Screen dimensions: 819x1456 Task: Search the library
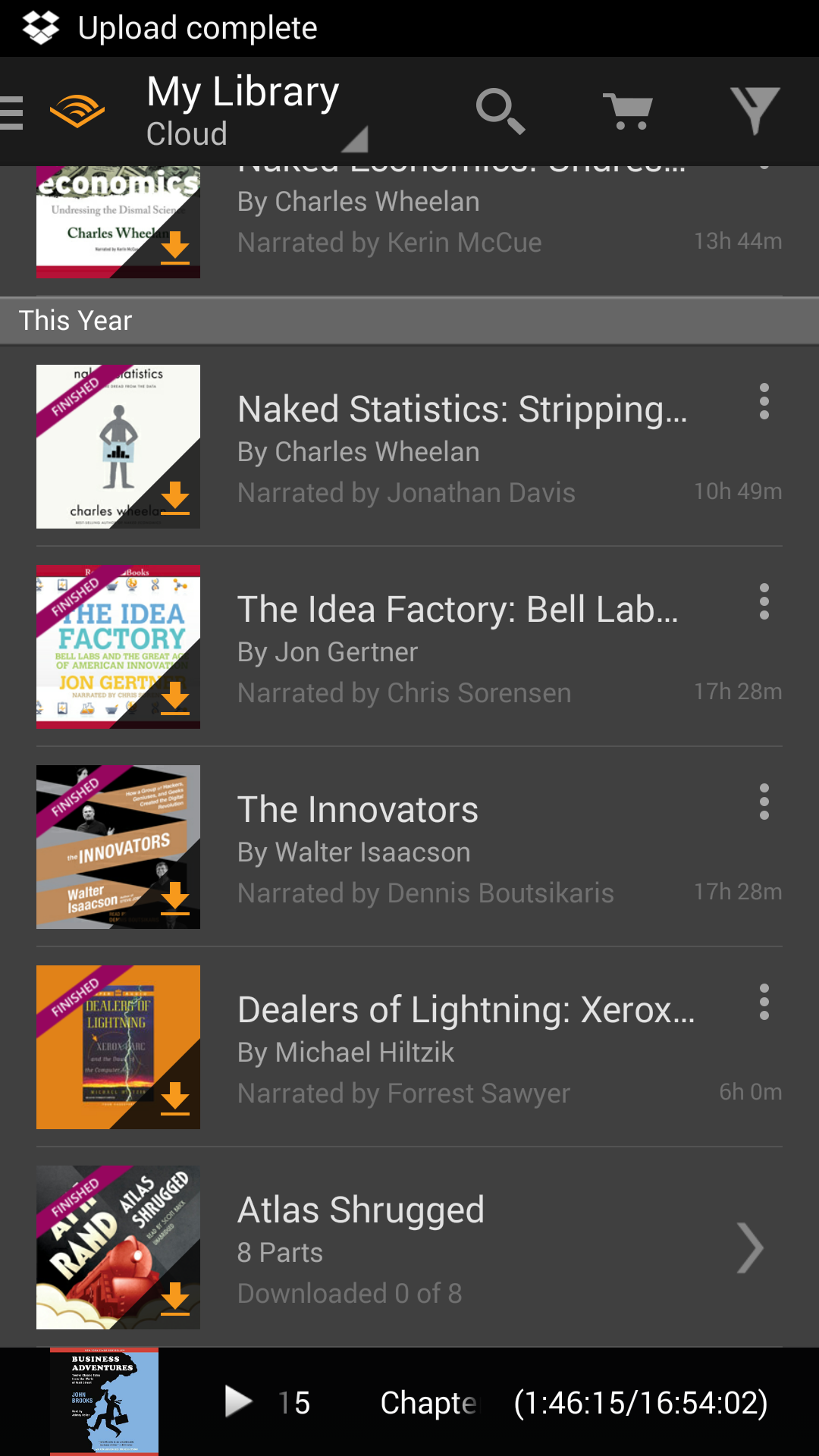point(500,111)
